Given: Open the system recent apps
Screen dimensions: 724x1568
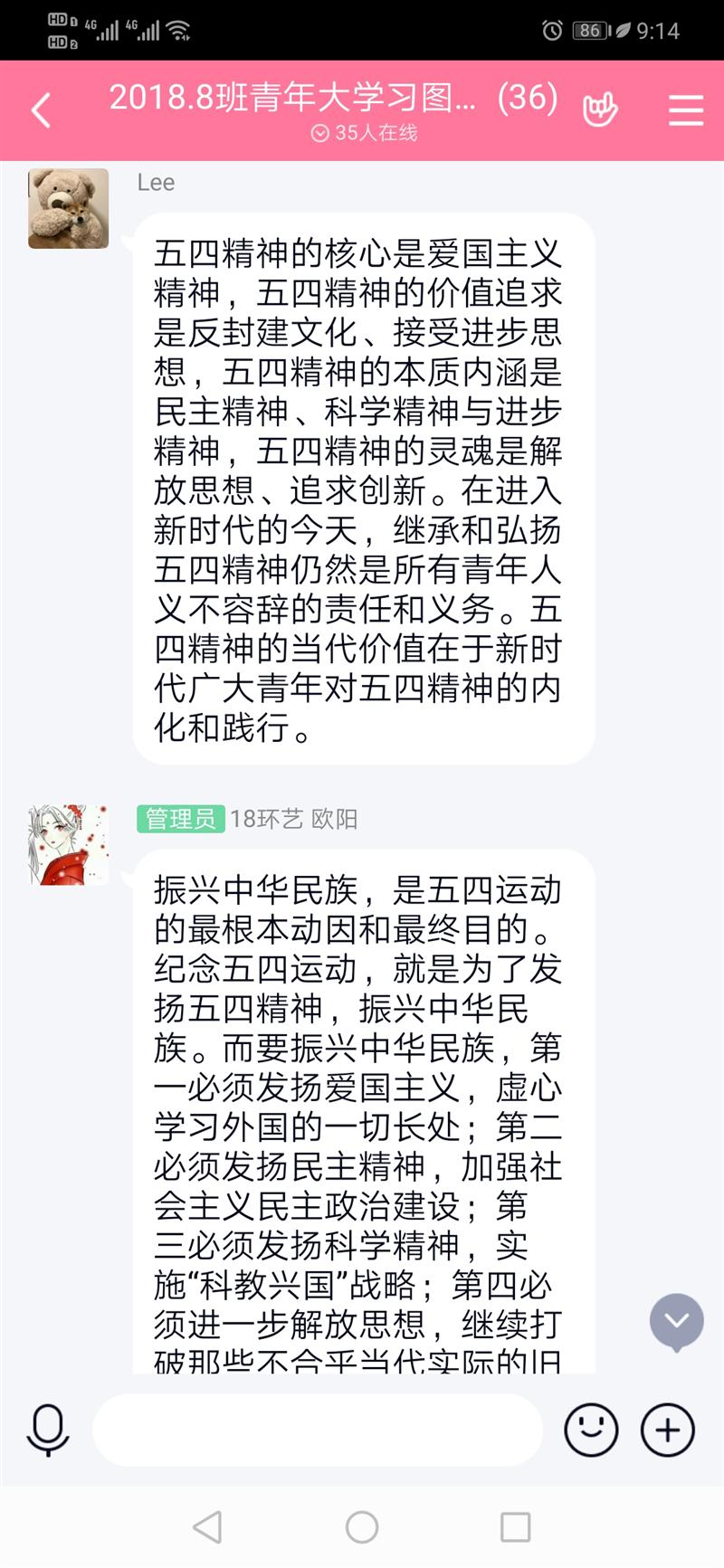Looking at the screenshot, I should [x=515, y=1527].
